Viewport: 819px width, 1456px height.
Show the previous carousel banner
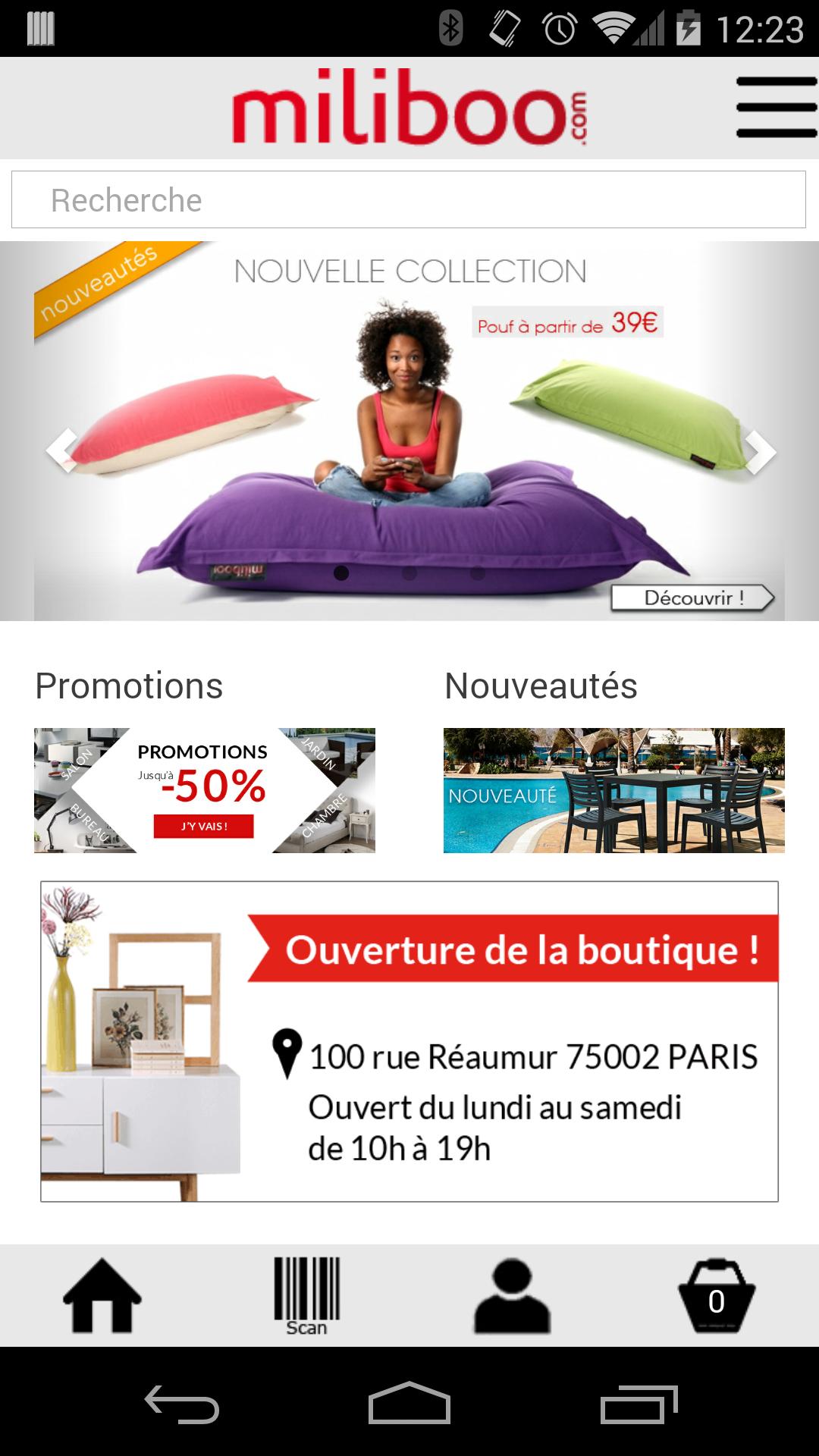click(62, 450)
